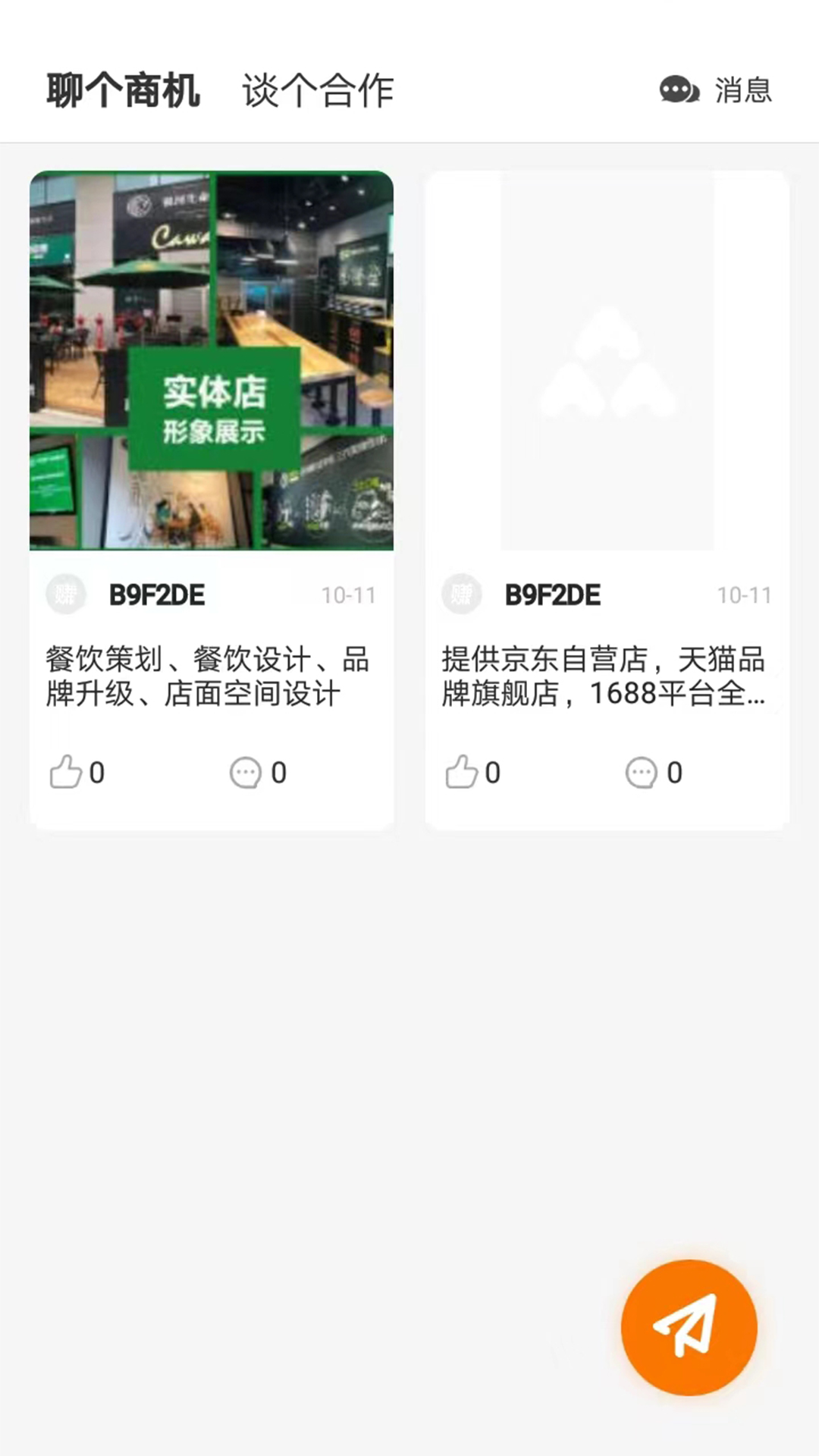Screen dimensions: 819x1456
Task: Tap the like count zero on left card
Action: [96, 772]
